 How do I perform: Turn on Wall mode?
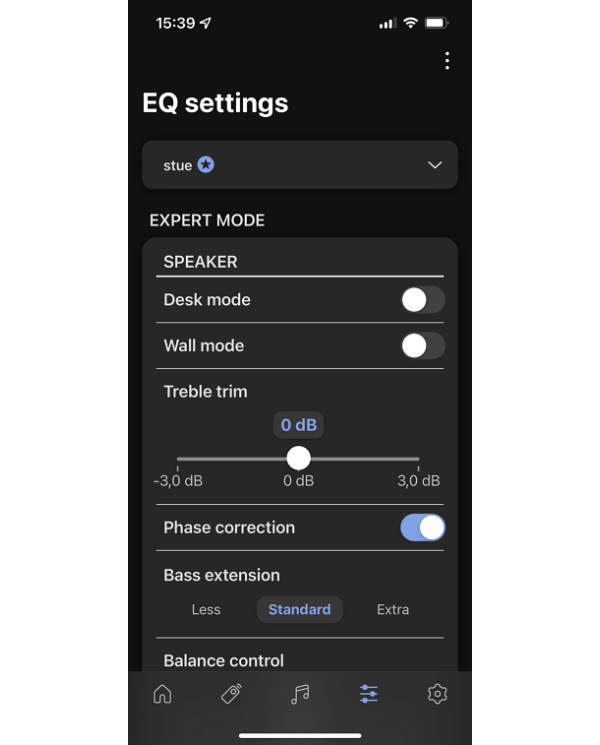[422, 346]
